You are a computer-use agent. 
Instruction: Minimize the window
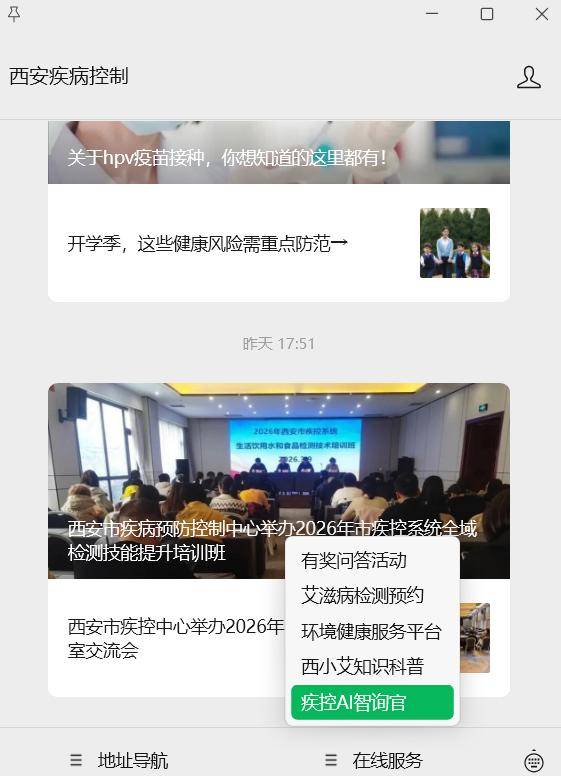[432, 14]
